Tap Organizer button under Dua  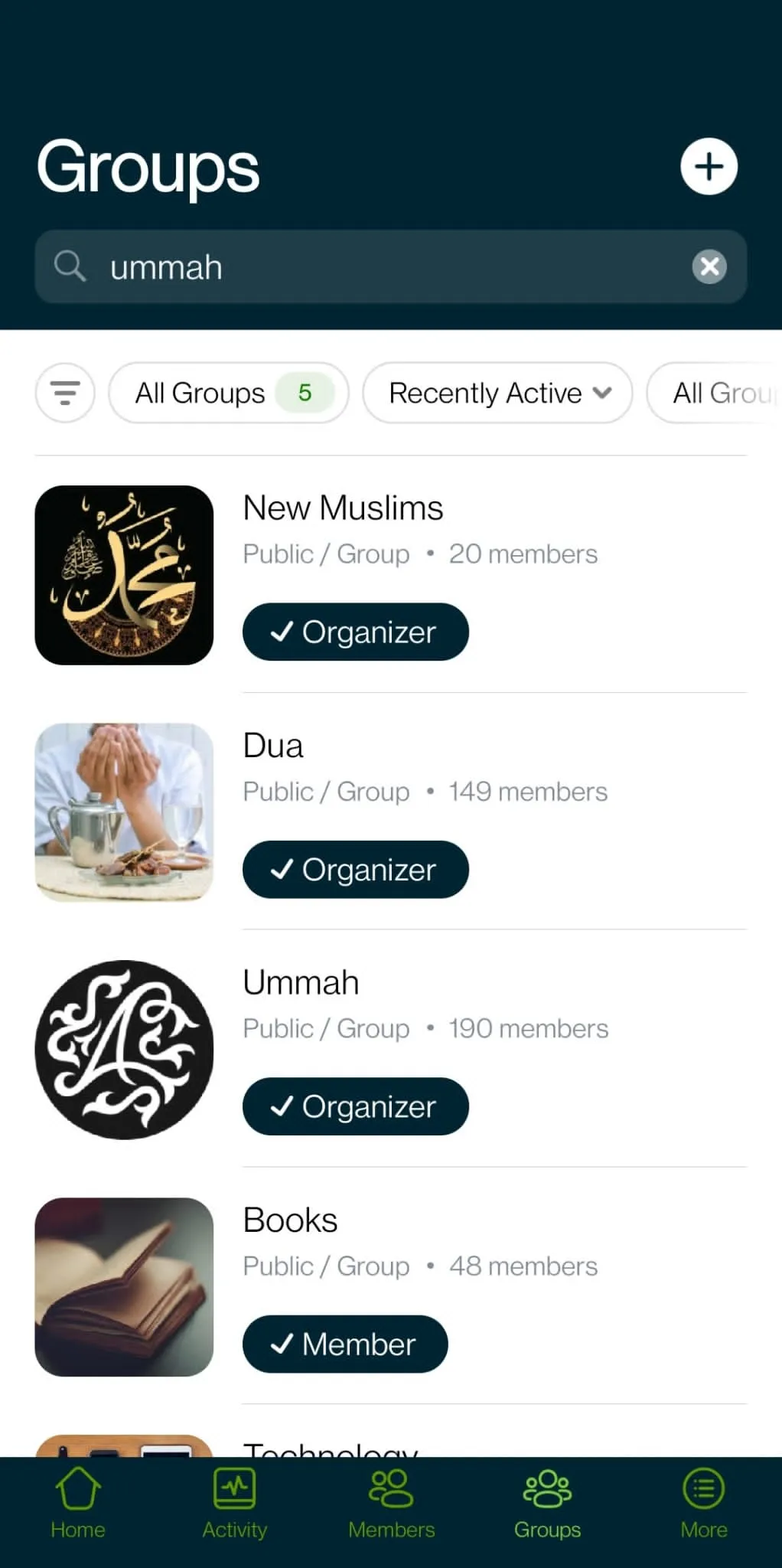[x=355, y=870]
